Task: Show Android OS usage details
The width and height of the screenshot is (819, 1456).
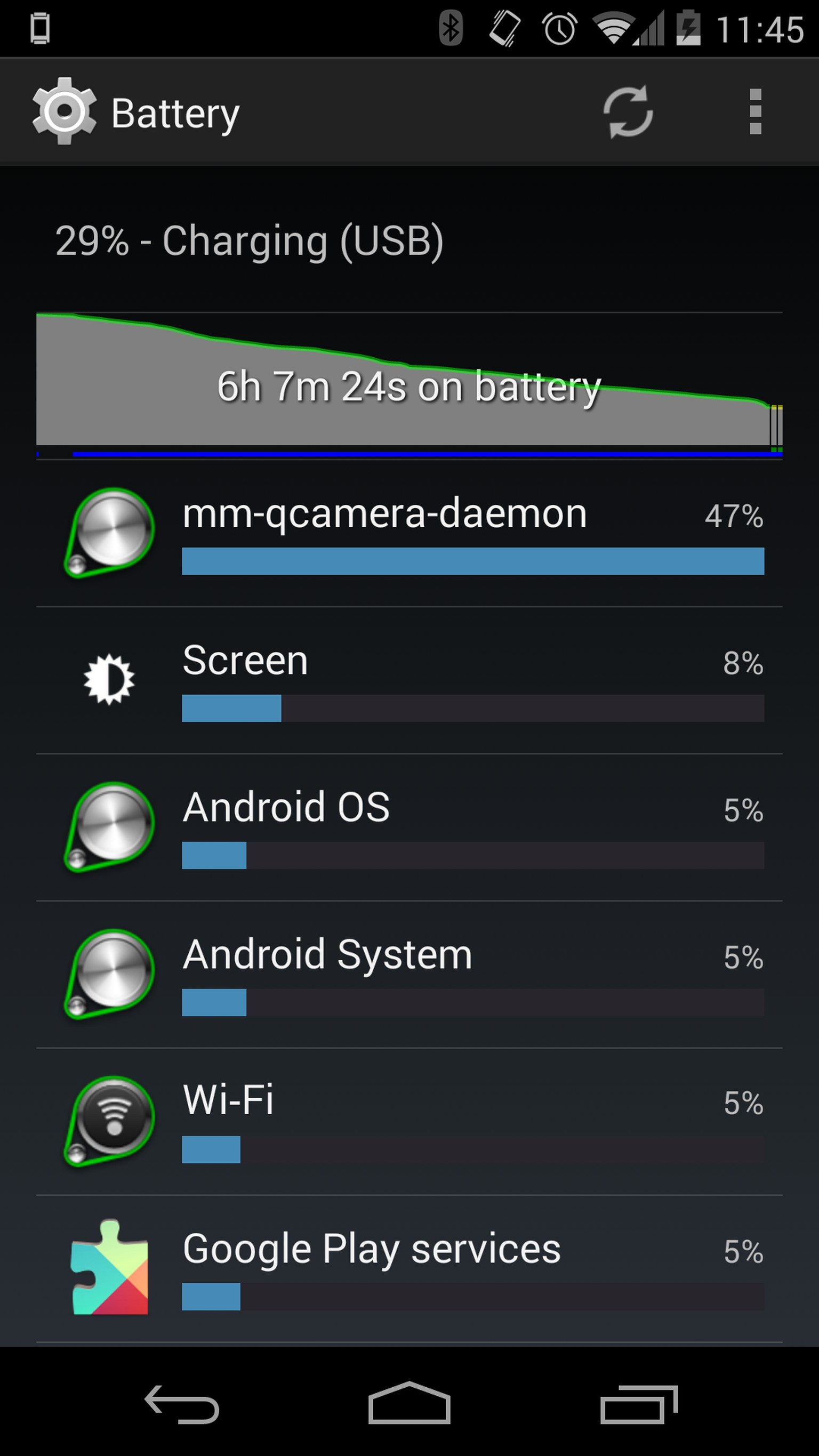Action: point(409,827)
